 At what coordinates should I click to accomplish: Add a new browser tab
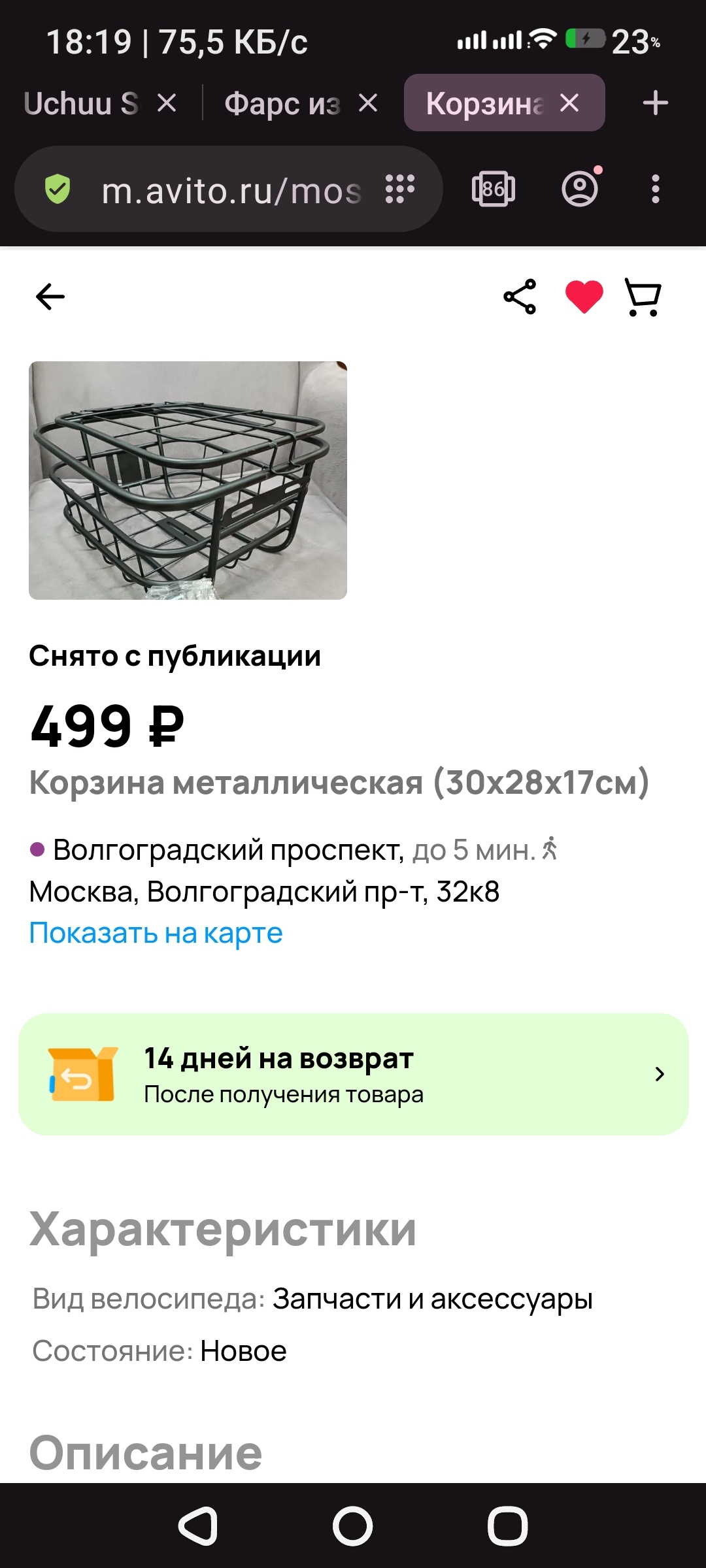coord(655,103)
